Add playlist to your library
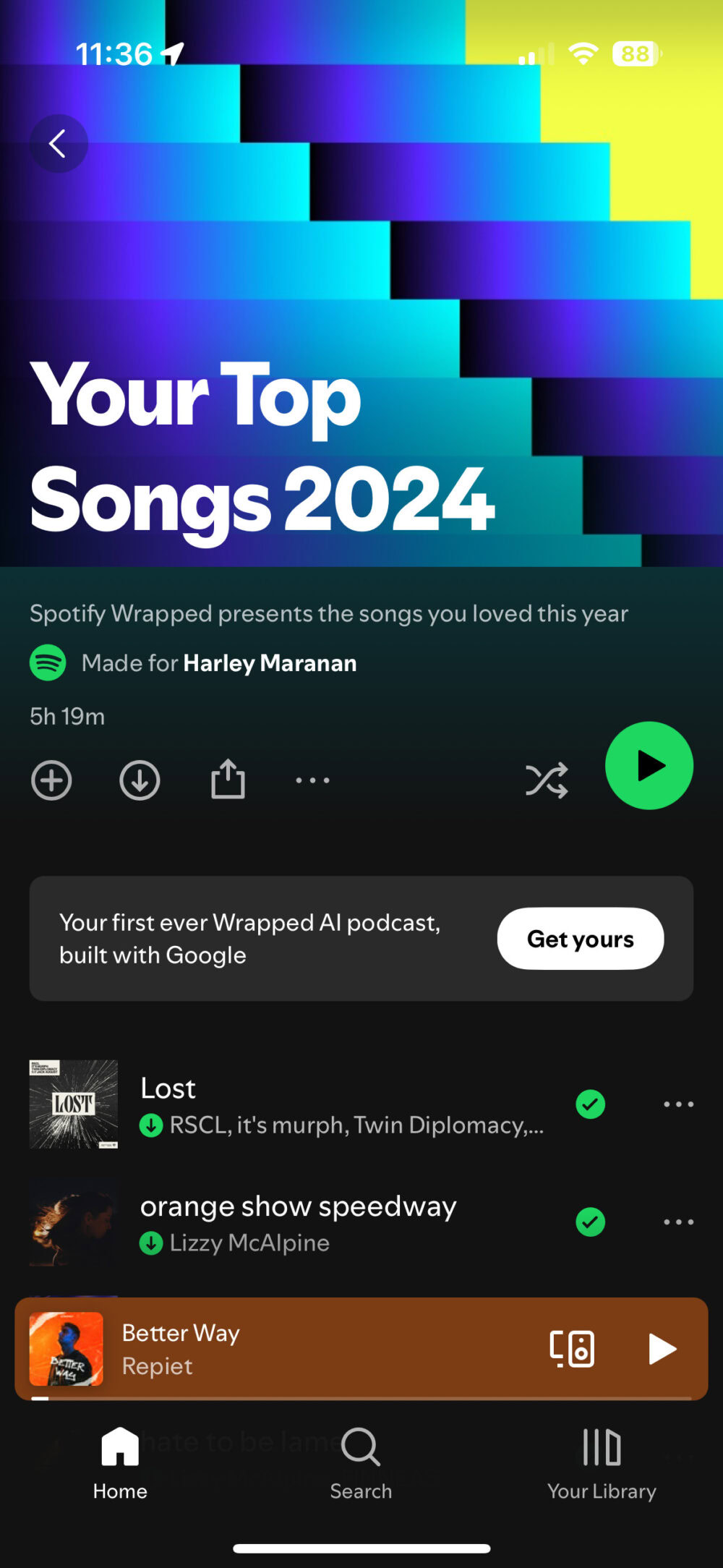The height and width of the screenshot is (1568, 723). tap(51, 780)
